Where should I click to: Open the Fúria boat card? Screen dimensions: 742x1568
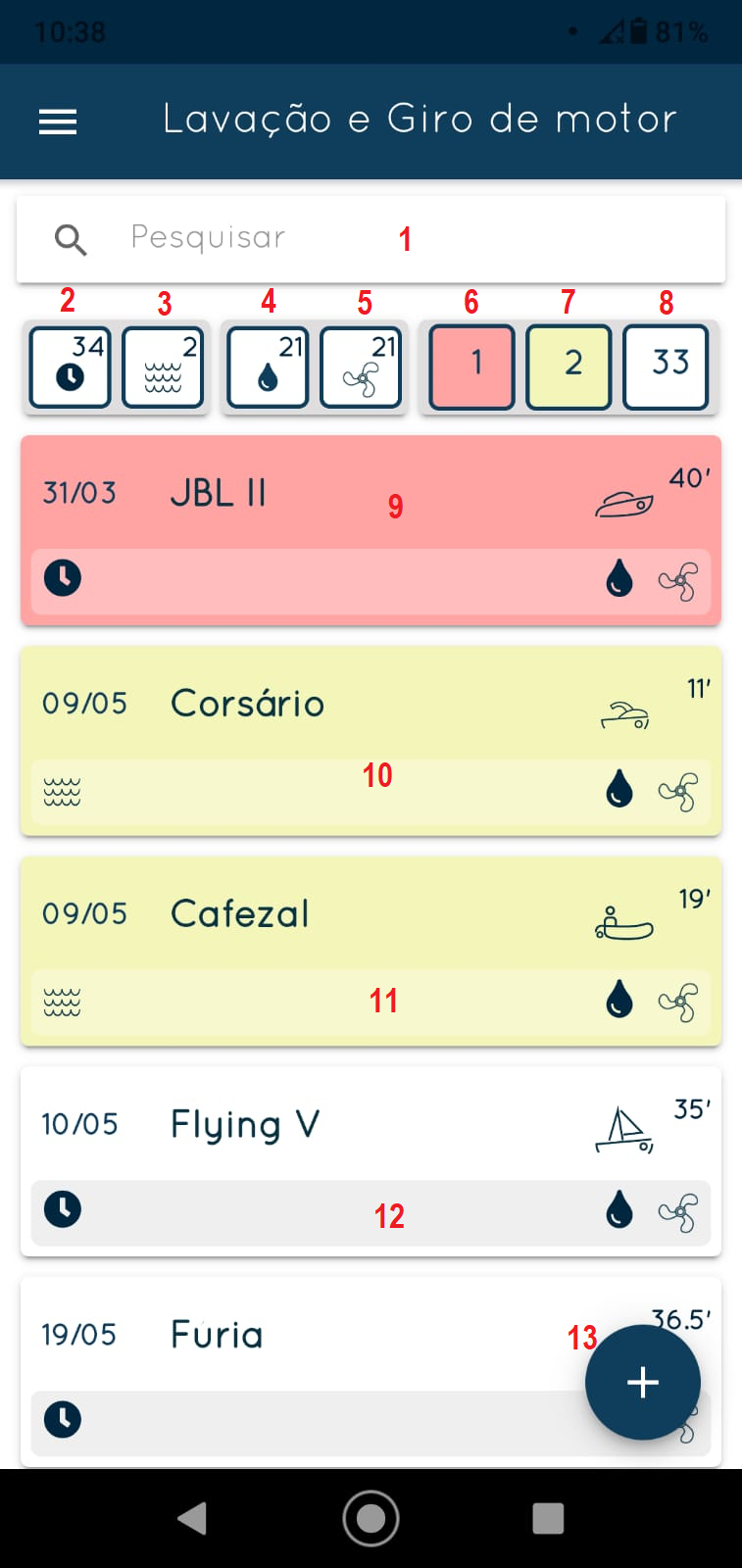click(294, 1335)
